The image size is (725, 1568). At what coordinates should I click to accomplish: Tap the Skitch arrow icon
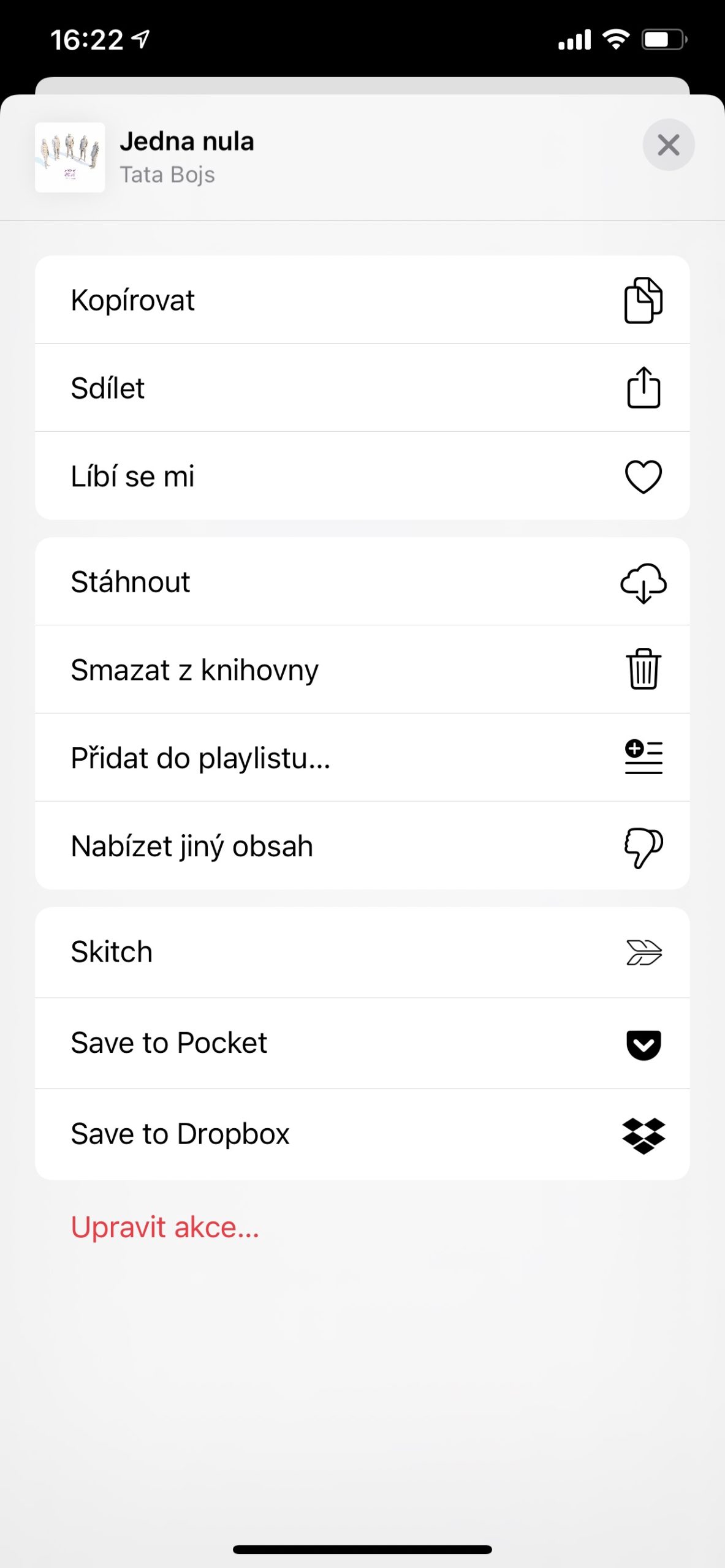coord(642,951)
